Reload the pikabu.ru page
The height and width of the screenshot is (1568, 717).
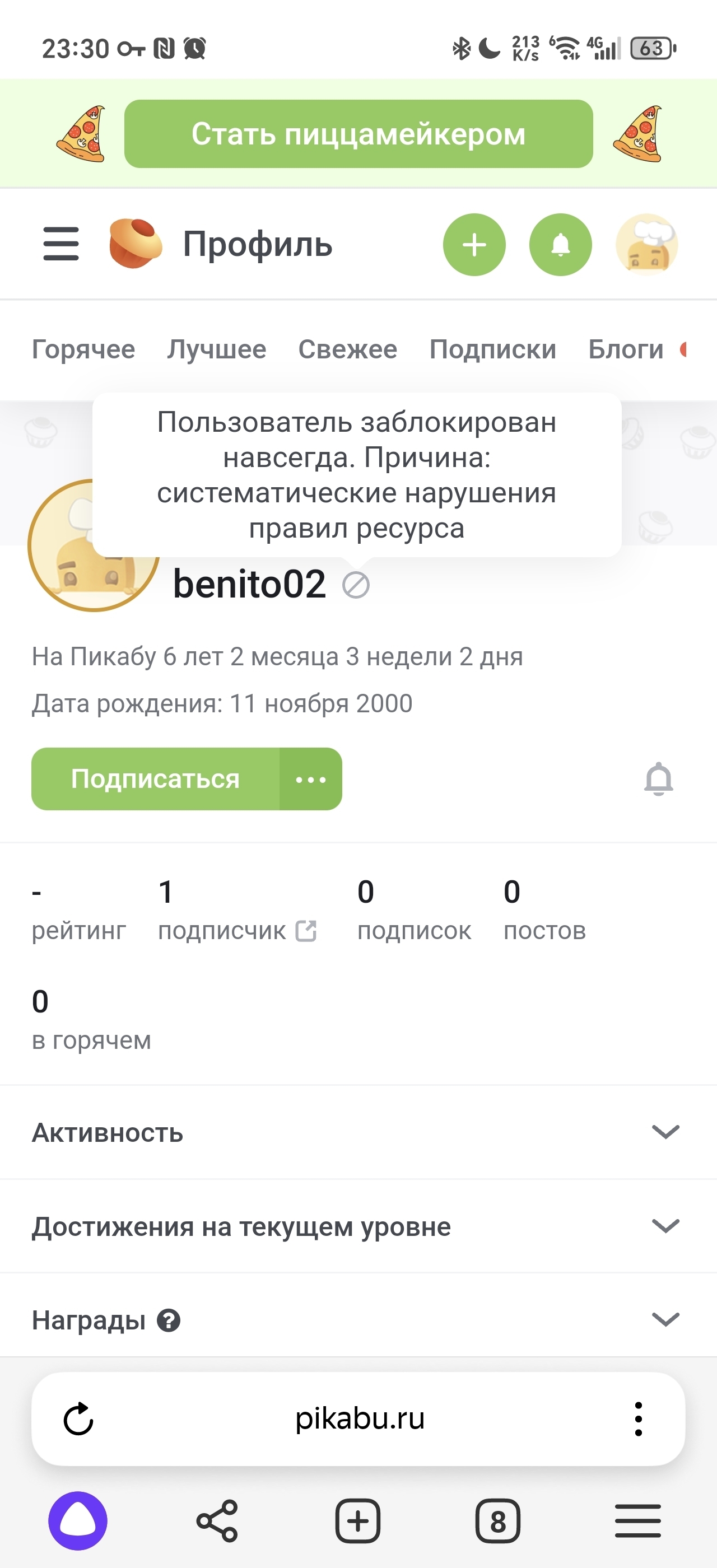[78, 1420]
